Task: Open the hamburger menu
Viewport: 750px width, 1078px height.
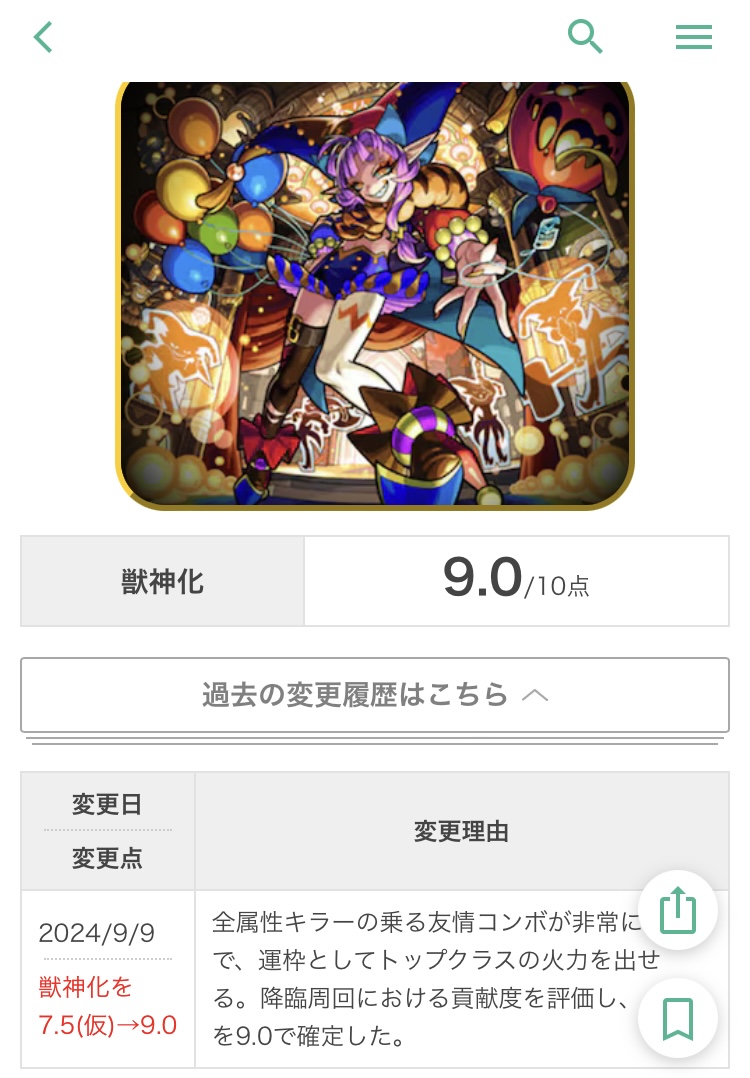Action: (x=694, y=37)
